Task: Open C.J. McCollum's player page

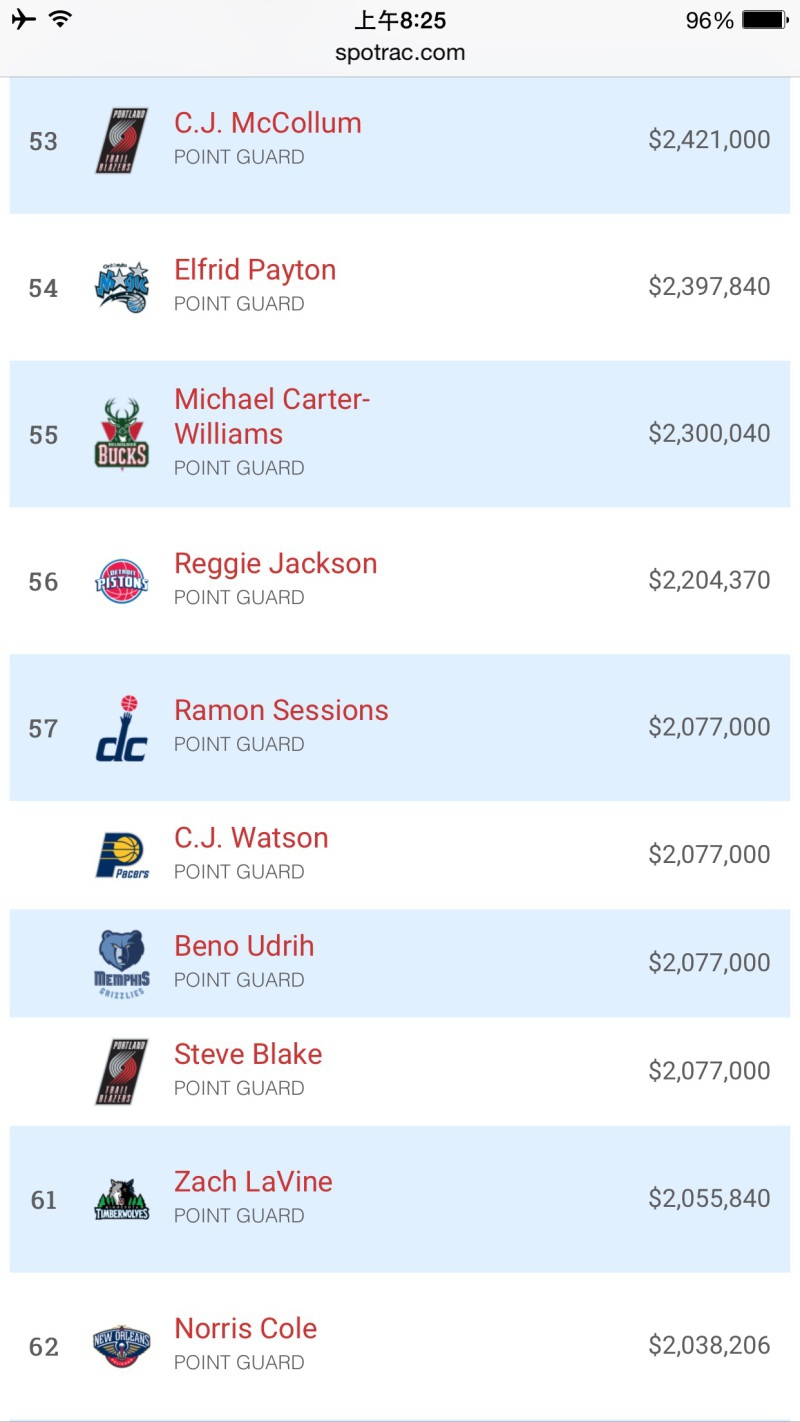Action: 268,124
